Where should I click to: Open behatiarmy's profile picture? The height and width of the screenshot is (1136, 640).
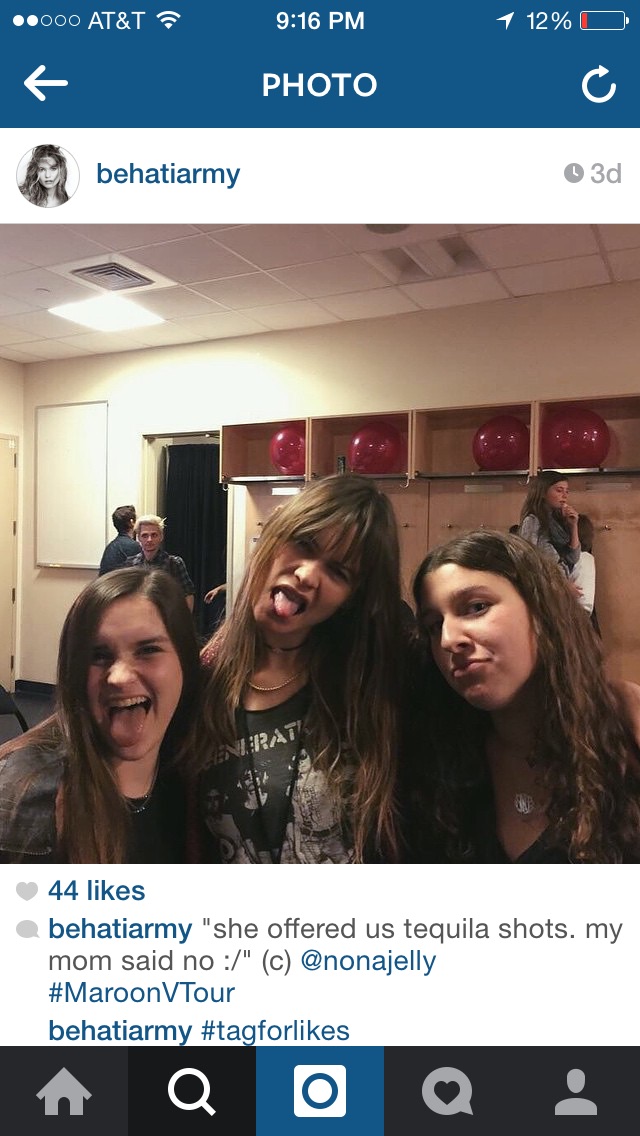(x=48, y=175)
